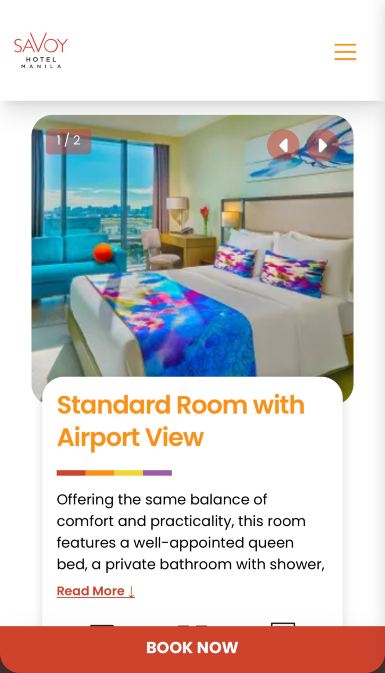Screen dimensions: 385x673
Task: Tap the Book Now button
Action: (x=192, y=648)
